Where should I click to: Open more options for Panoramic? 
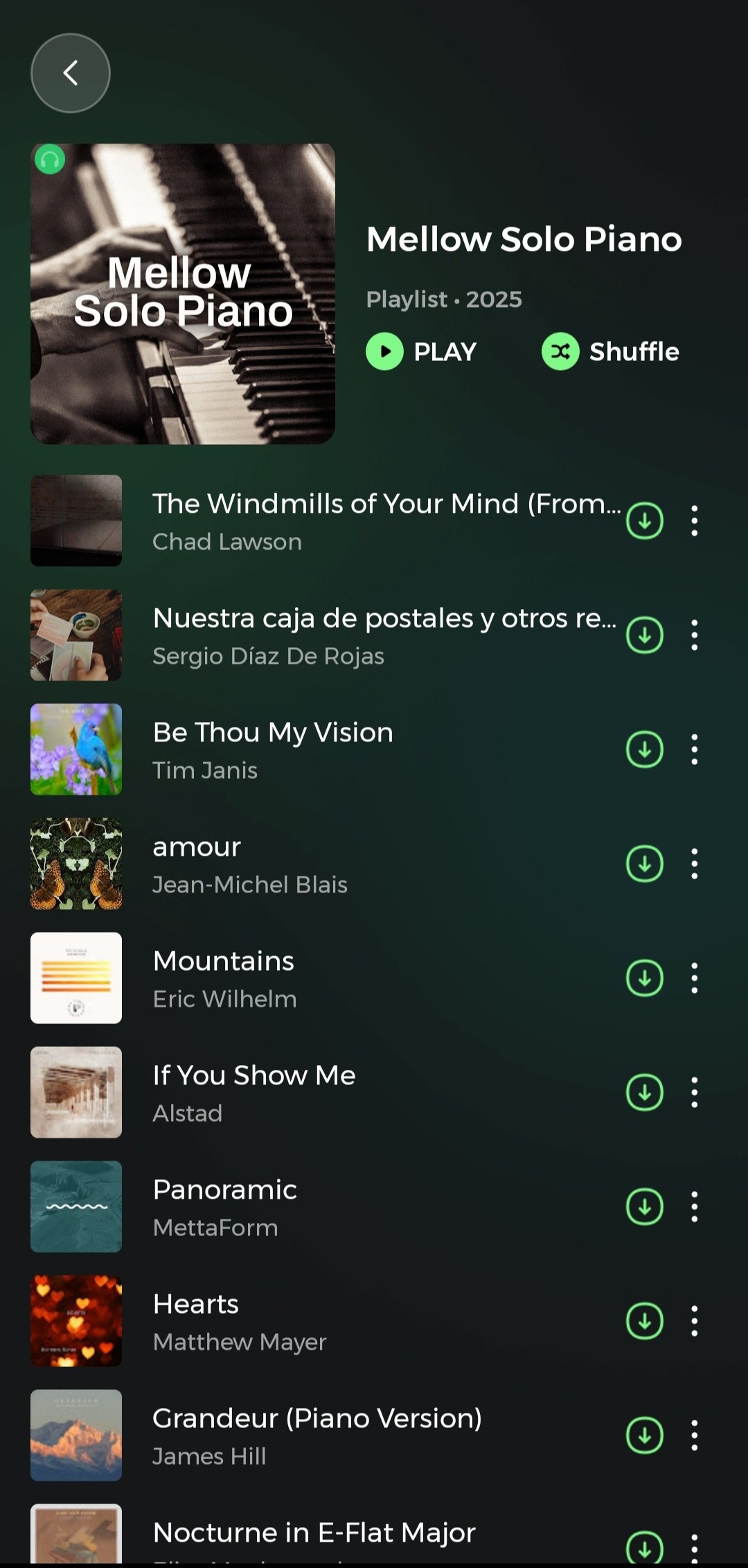coord(694,1206)
